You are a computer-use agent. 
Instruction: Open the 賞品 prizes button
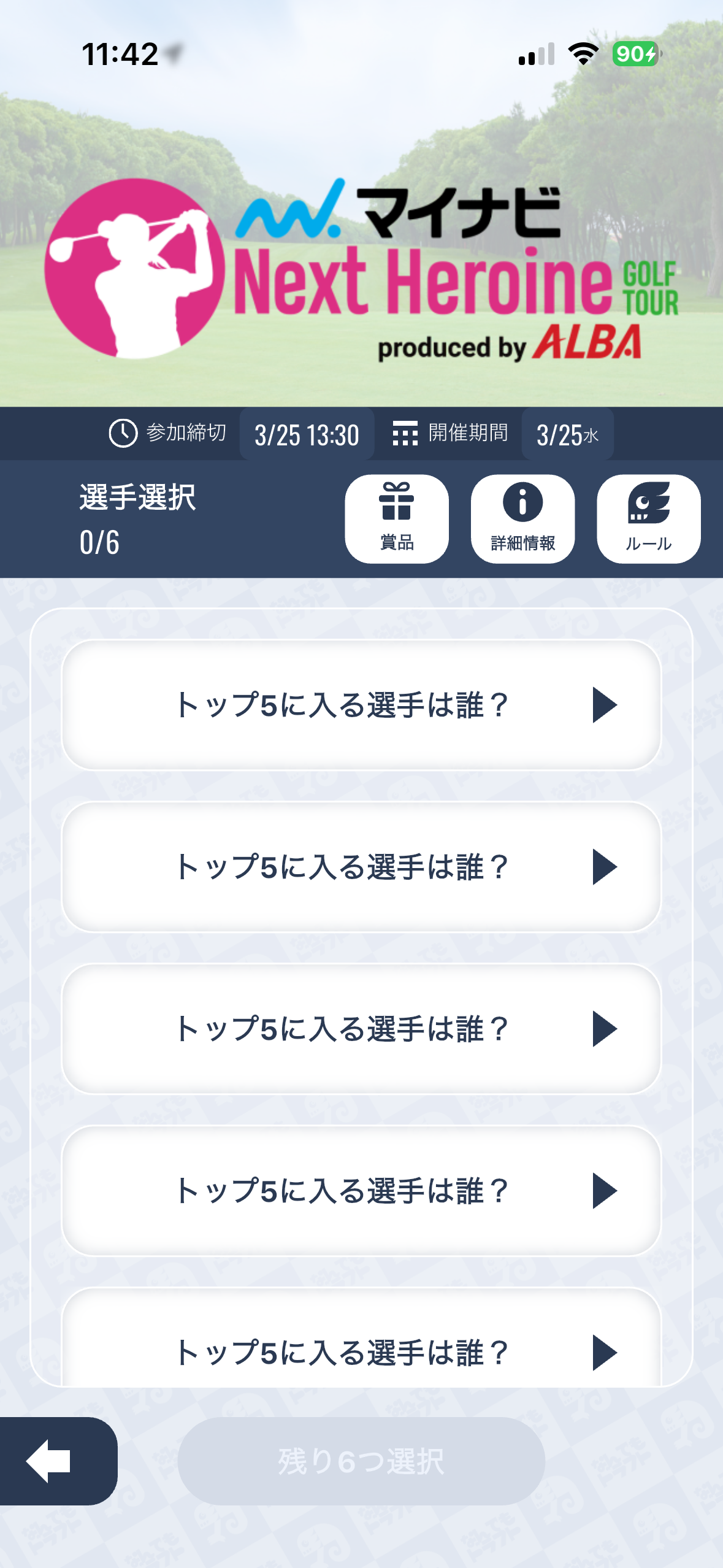tap(397, 518)
